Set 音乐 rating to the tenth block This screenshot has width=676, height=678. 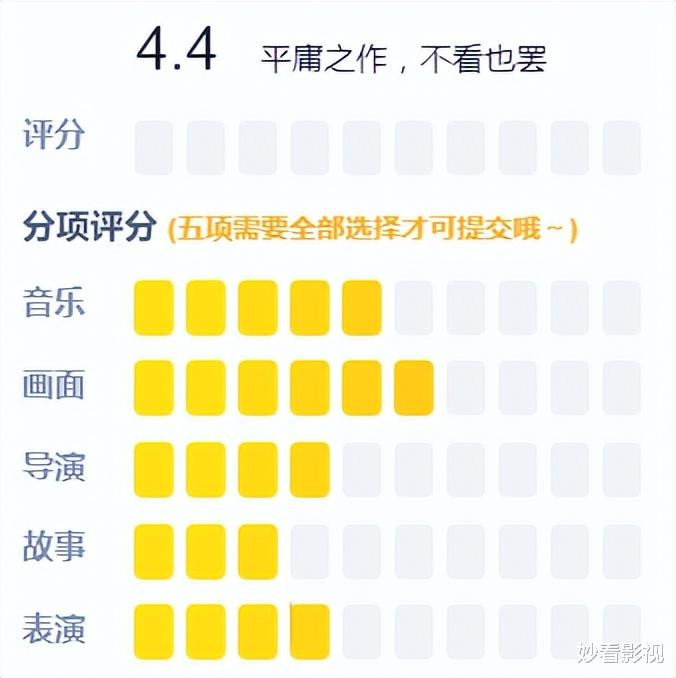621,307
